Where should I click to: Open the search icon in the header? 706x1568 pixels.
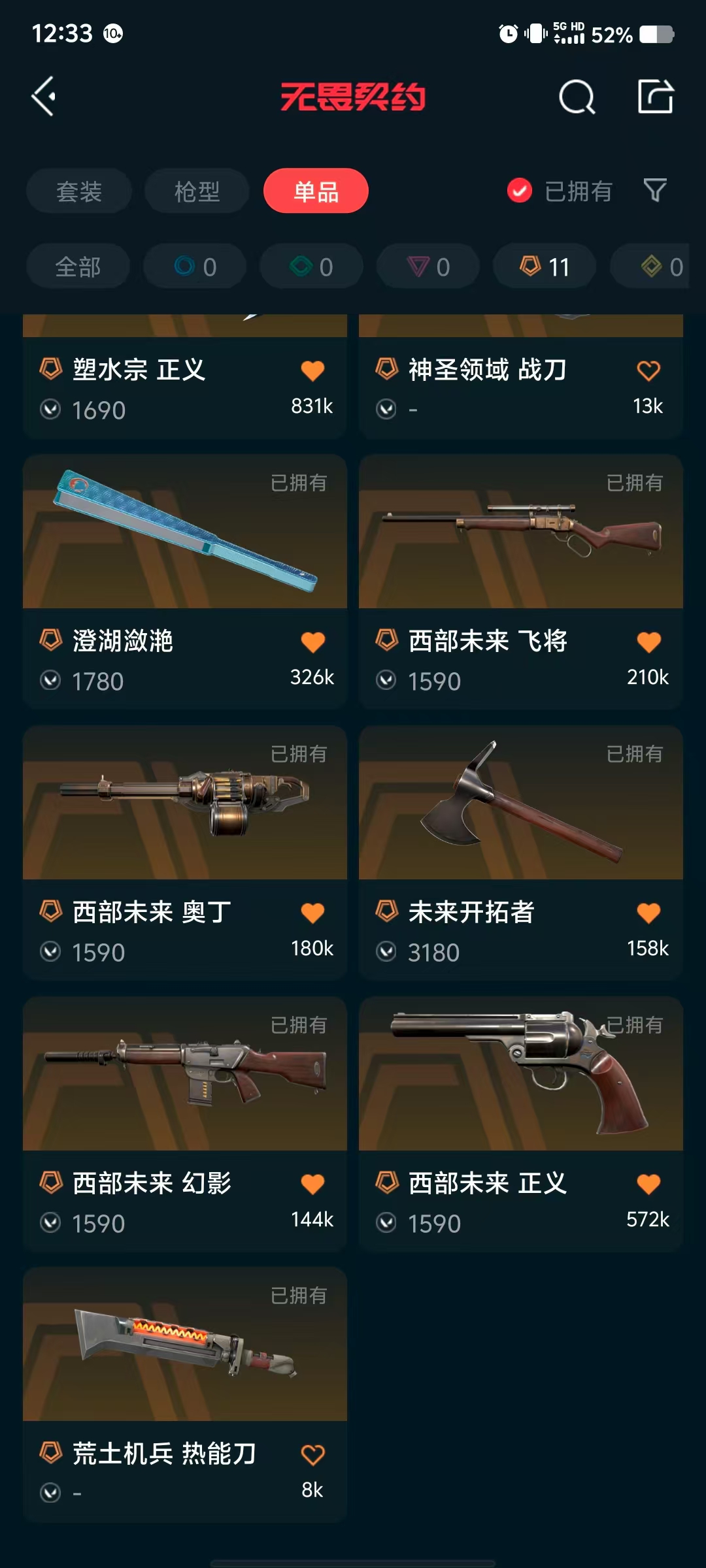click(577, 97)
